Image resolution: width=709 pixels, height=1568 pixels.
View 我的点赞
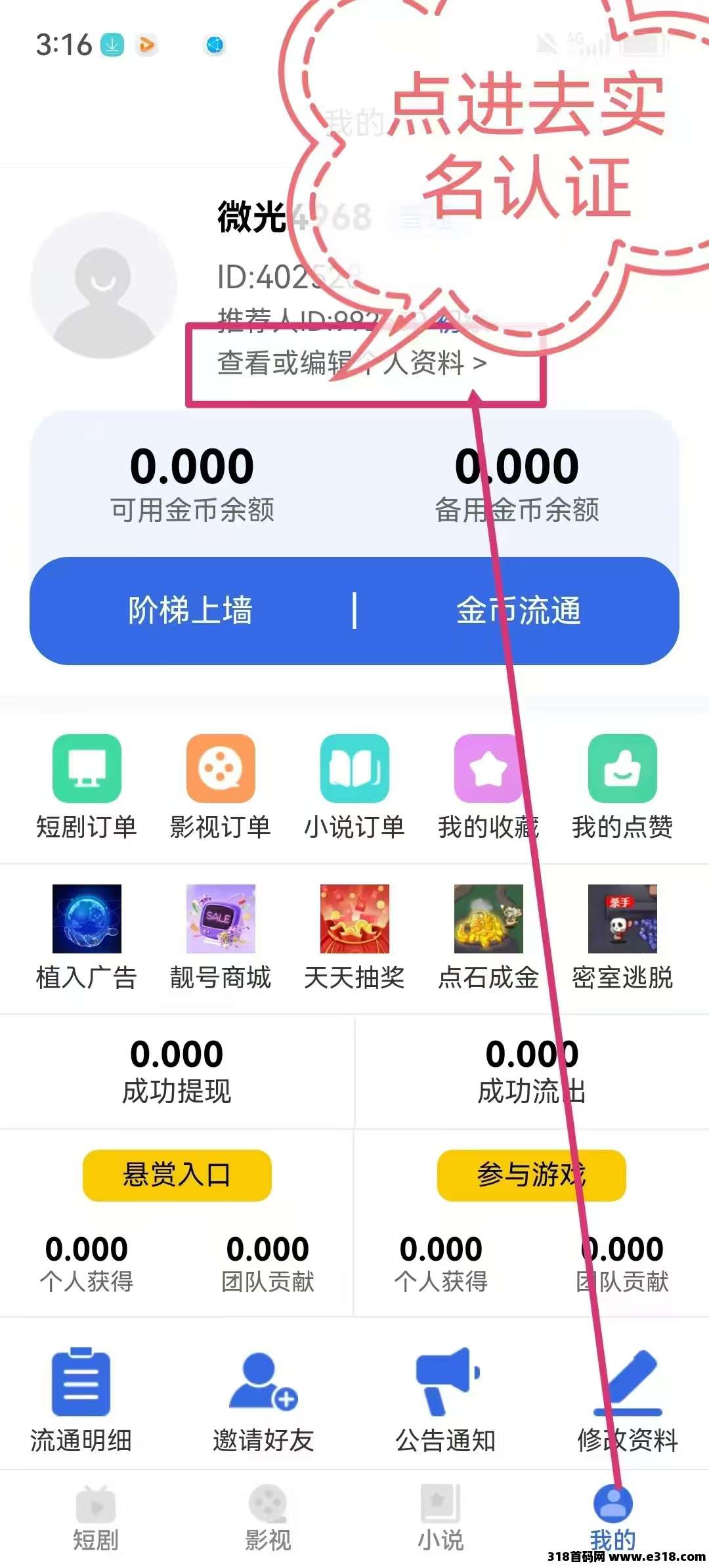coord(622,786)
